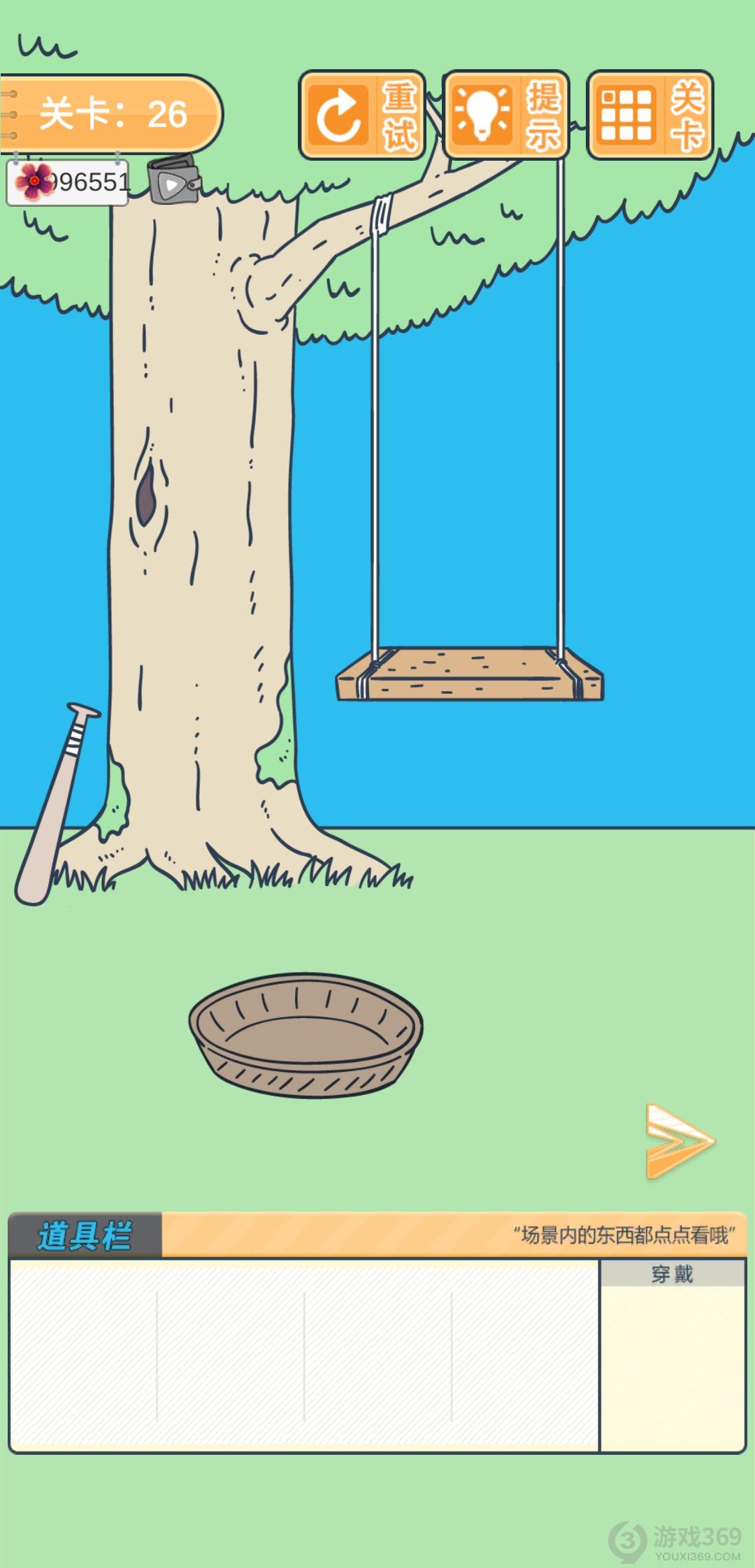Image resolution: width=755 pixels, height=1568 pixels.
Task: Tap the 重试 retry button
Action: point(363,115)
